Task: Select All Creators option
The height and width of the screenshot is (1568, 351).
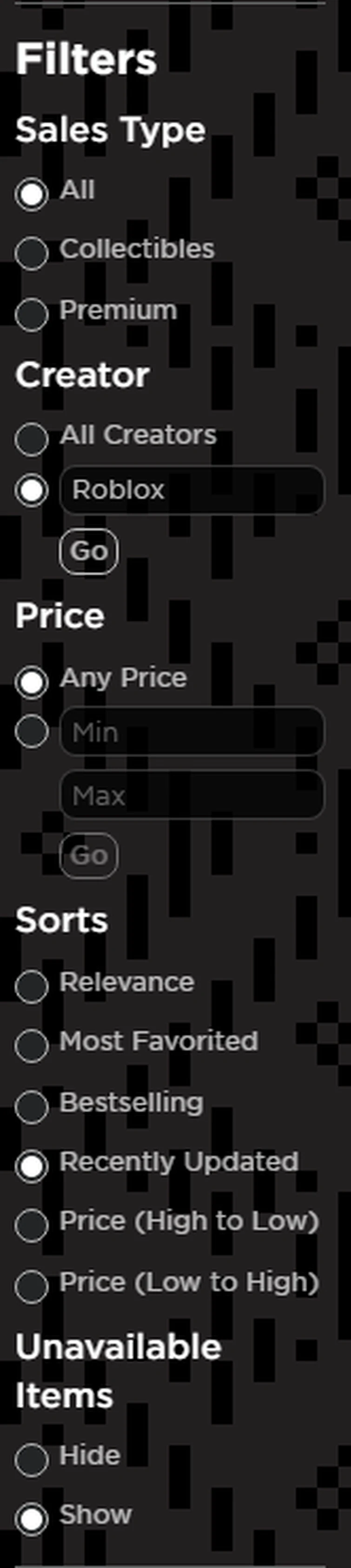Action: [32, 438]
